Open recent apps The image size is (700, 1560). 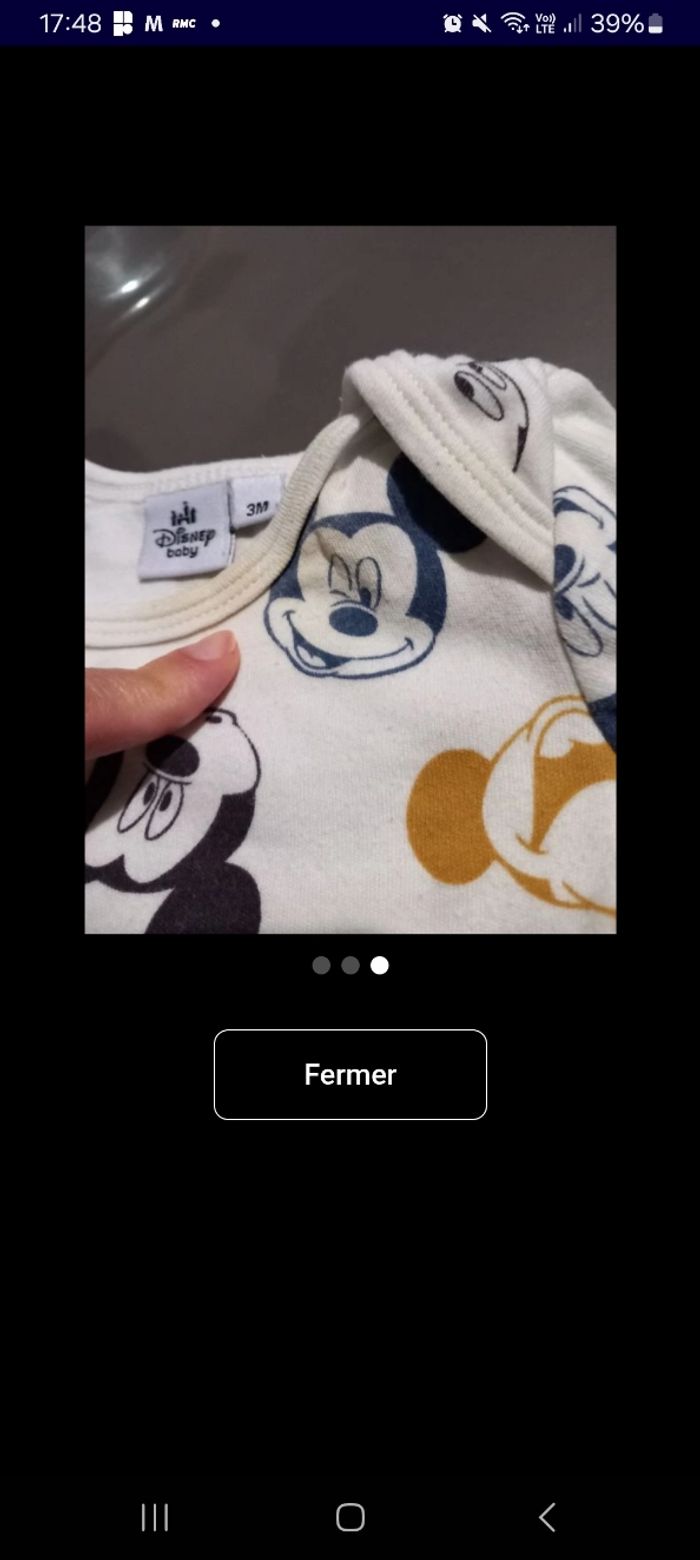[154, 1517]
